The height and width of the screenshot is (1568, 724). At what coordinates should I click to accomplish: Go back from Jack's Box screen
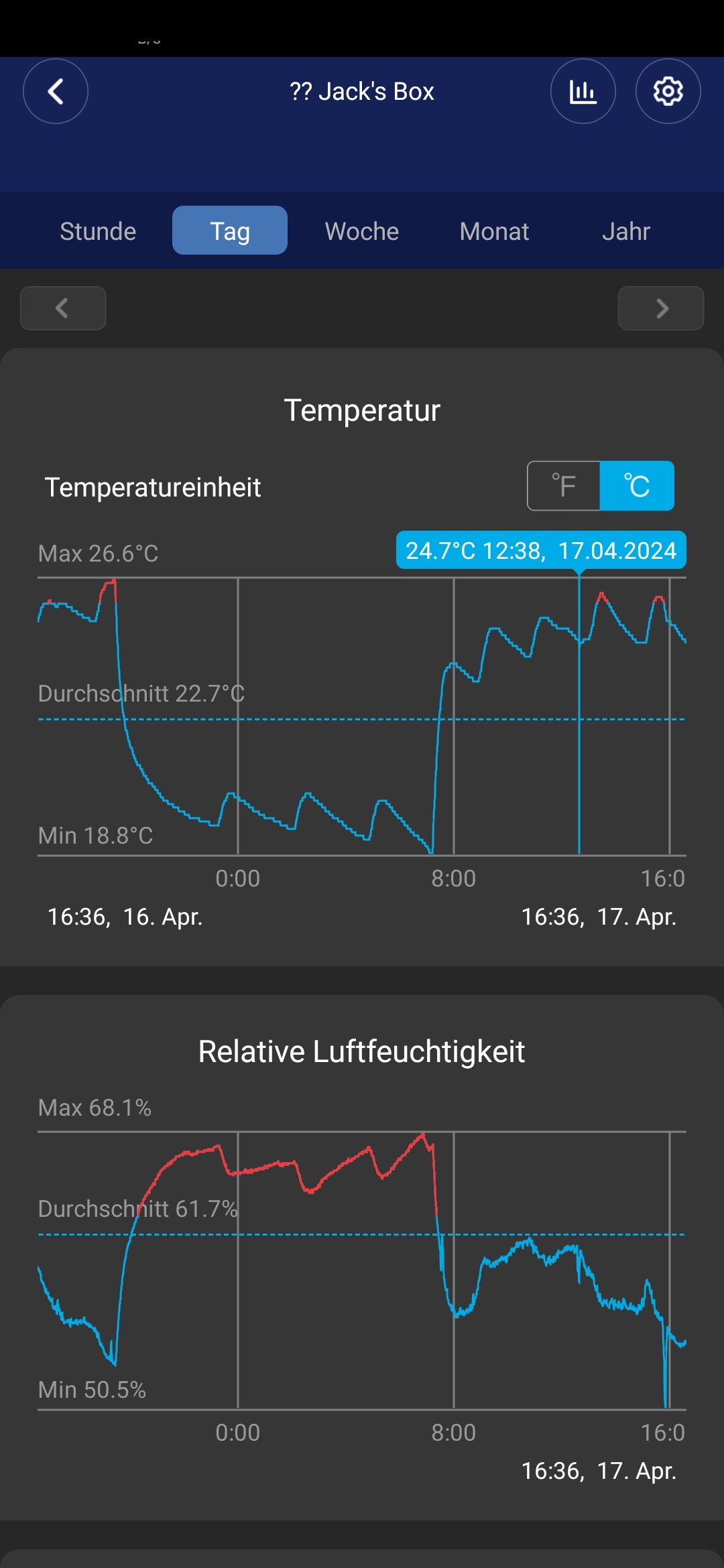pyautogui.click(x=56, y=91)
